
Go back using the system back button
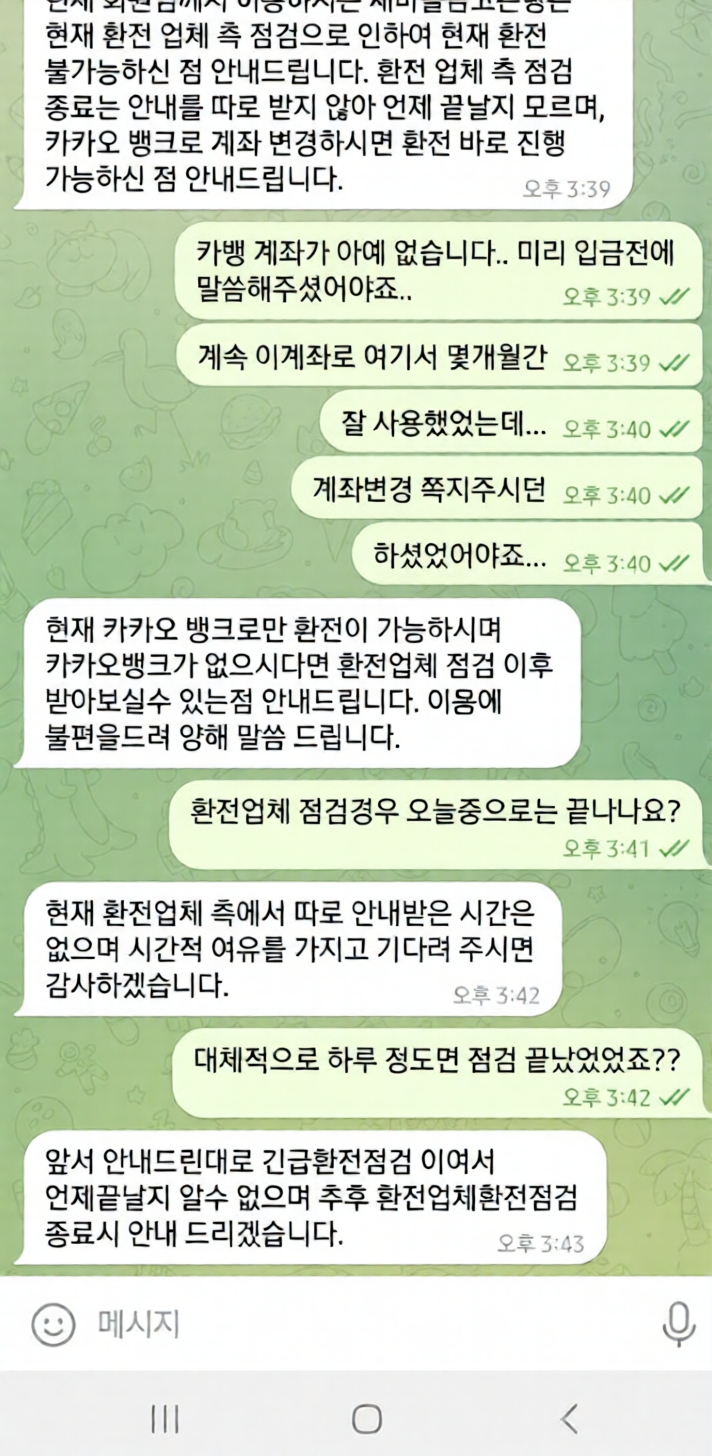(x=569, y=1418)
